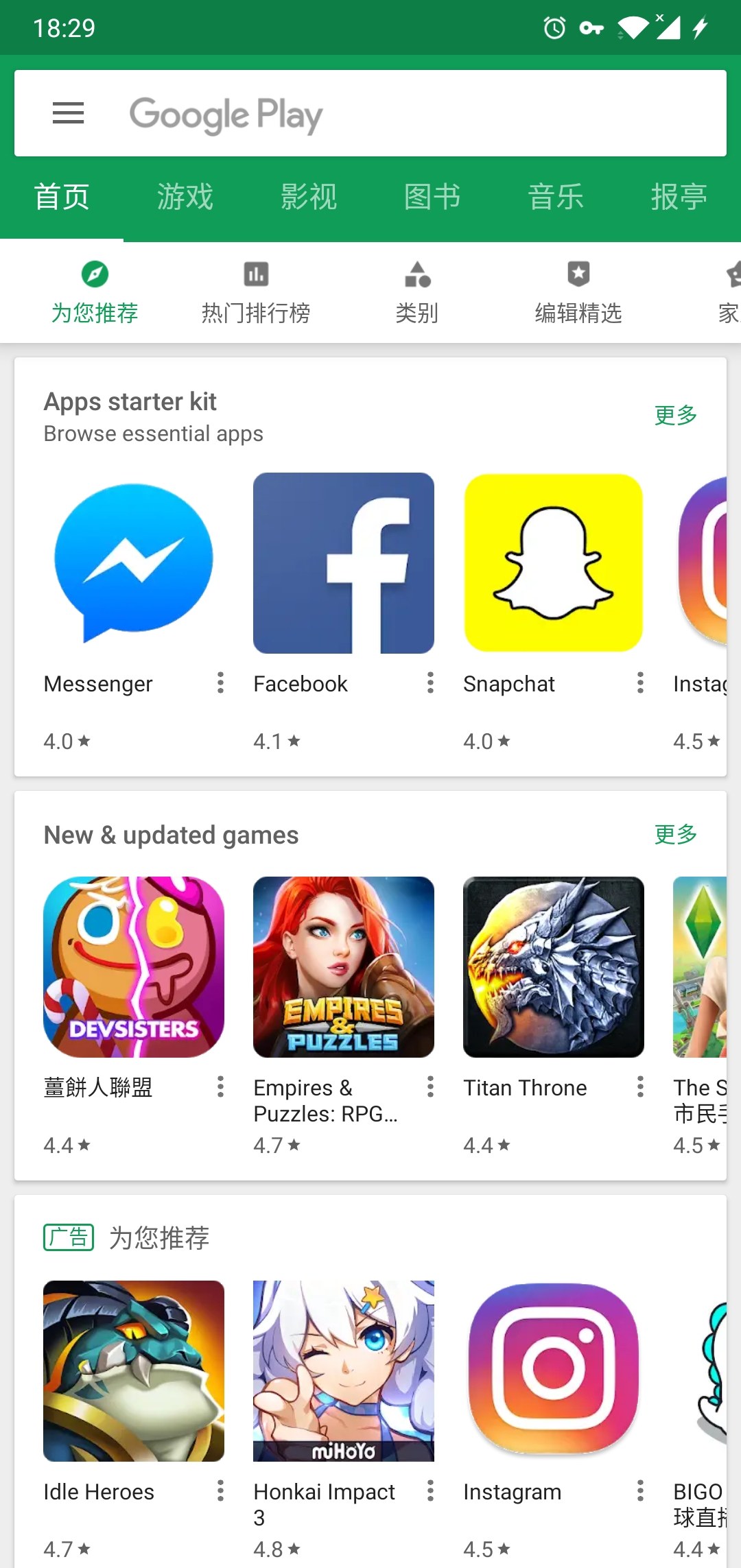
Task: Open Snapchat's three-dot overflow menu
Action: click(x=640, y=682)
